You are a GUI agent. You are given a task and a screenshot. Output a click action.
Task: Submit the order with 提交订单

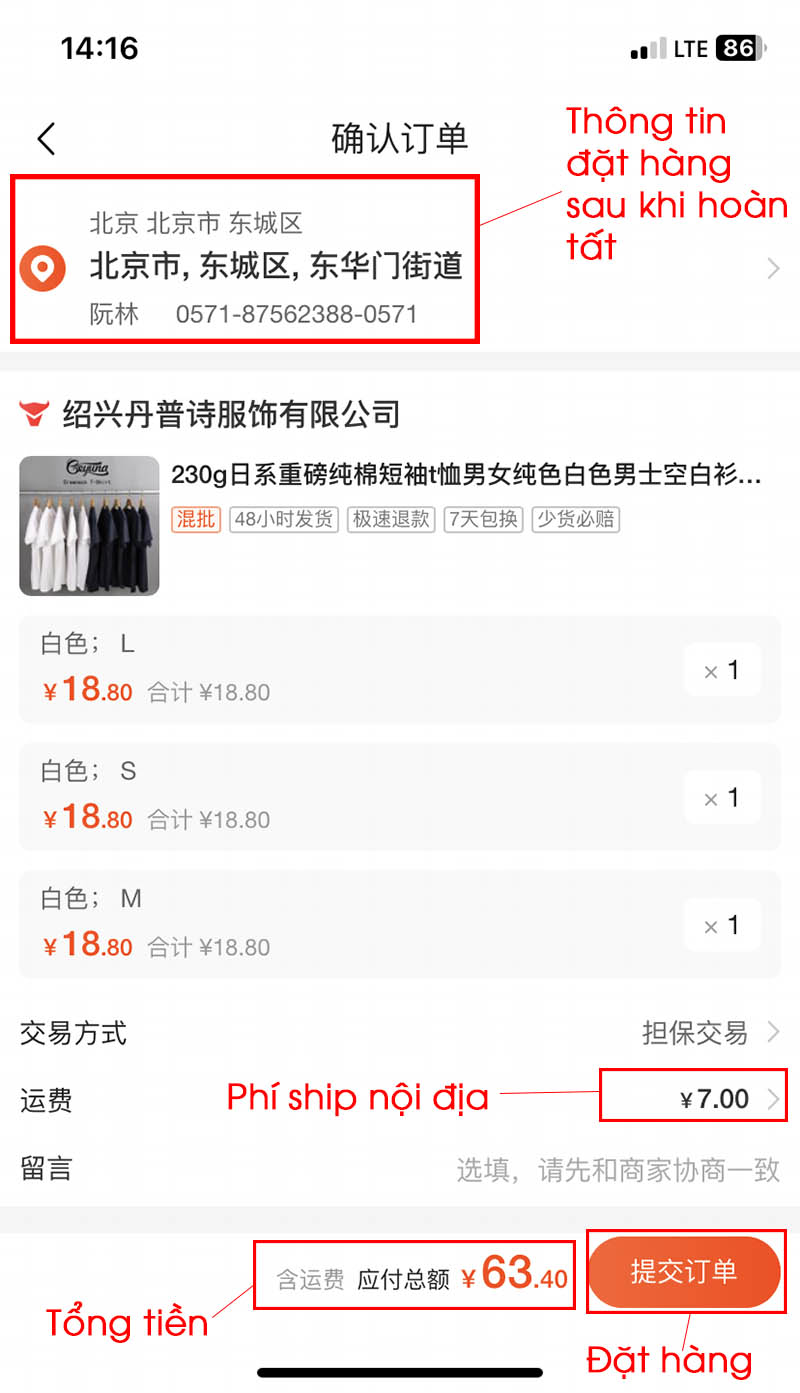pyautogui.click(x=684, y=1272)
